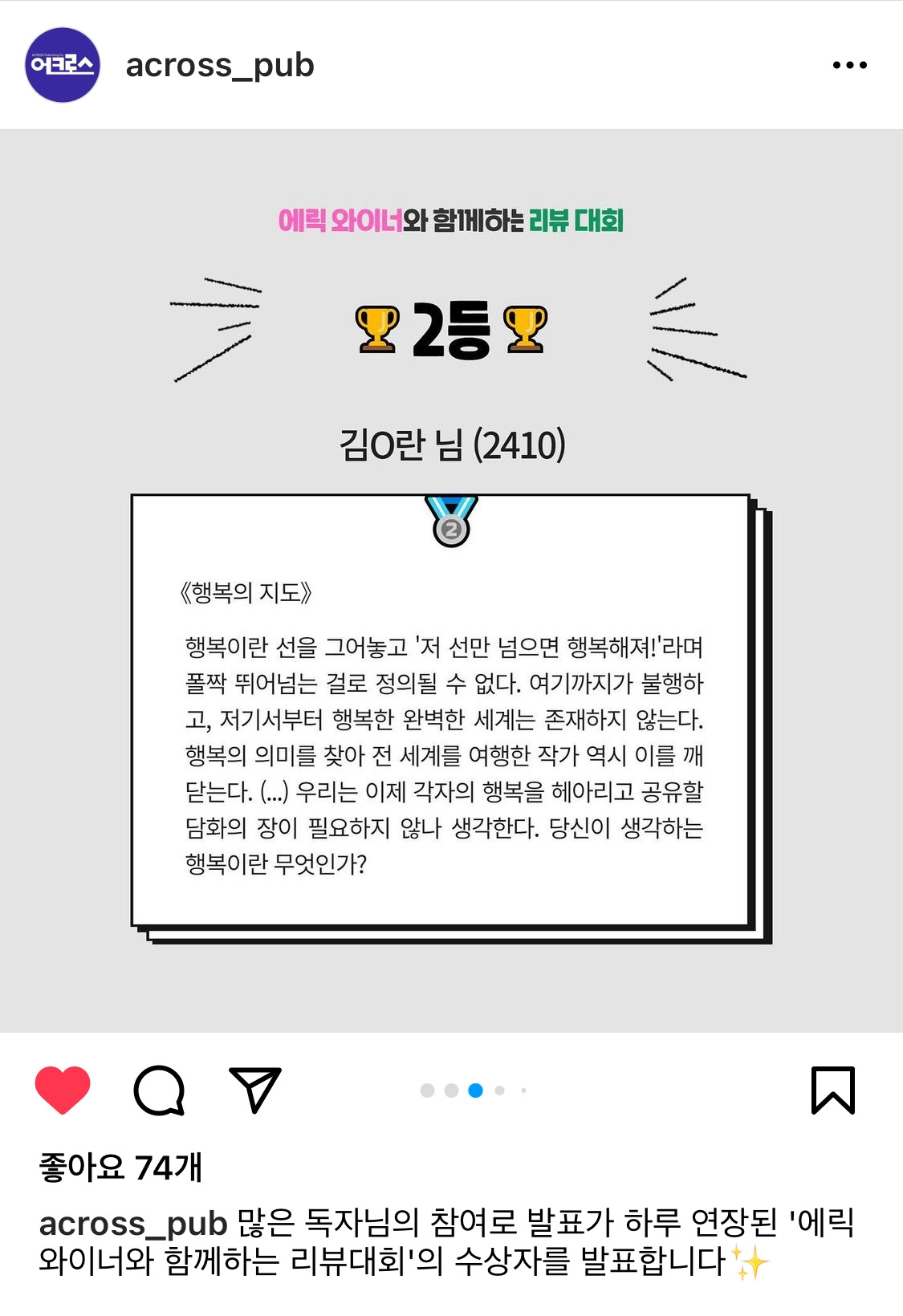Tap the 2등 review contest image
903x1316 pixels.
(451, 581)
